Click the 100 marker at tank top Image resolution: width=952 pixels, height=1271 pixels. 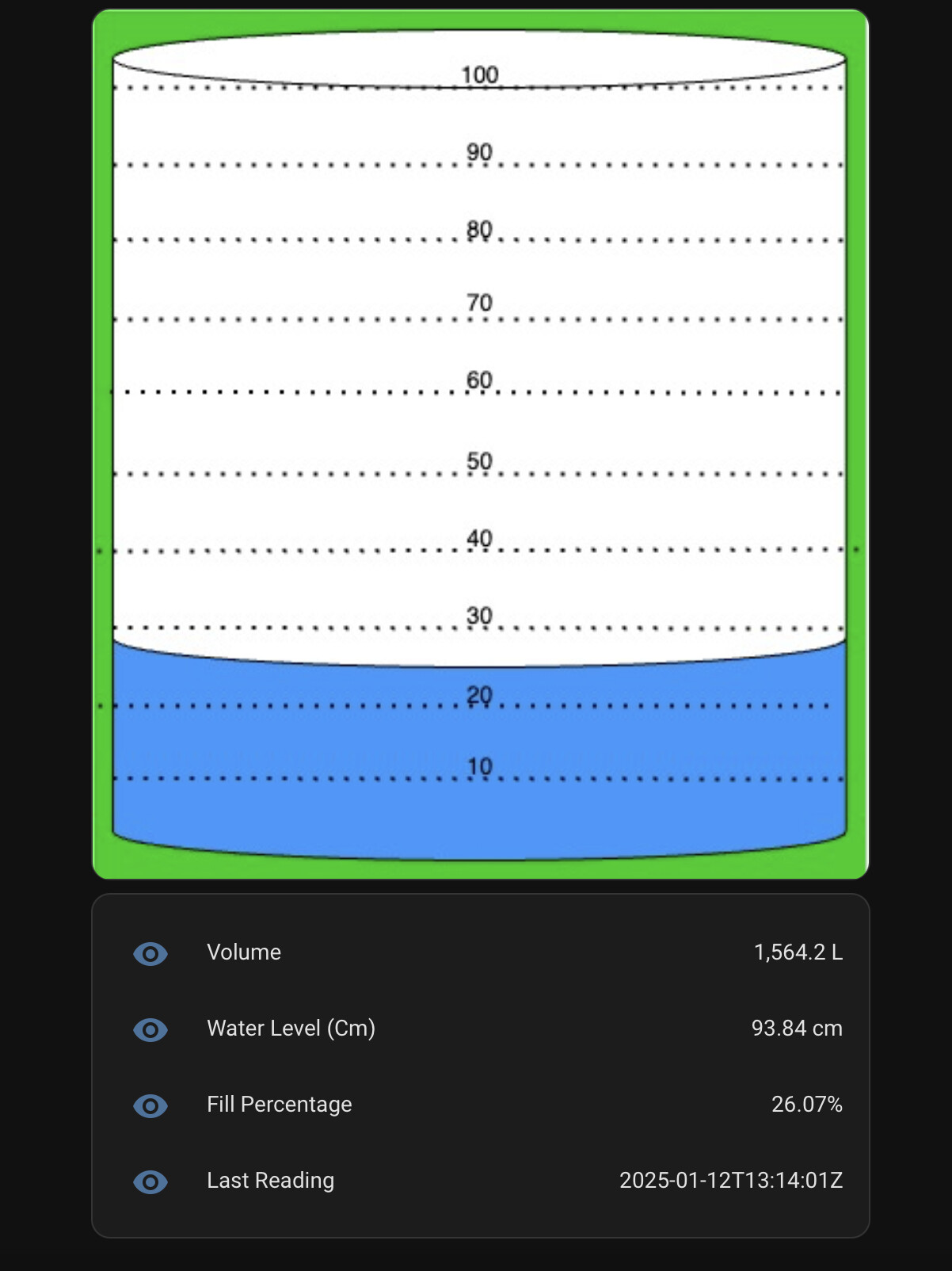(479, 75)
